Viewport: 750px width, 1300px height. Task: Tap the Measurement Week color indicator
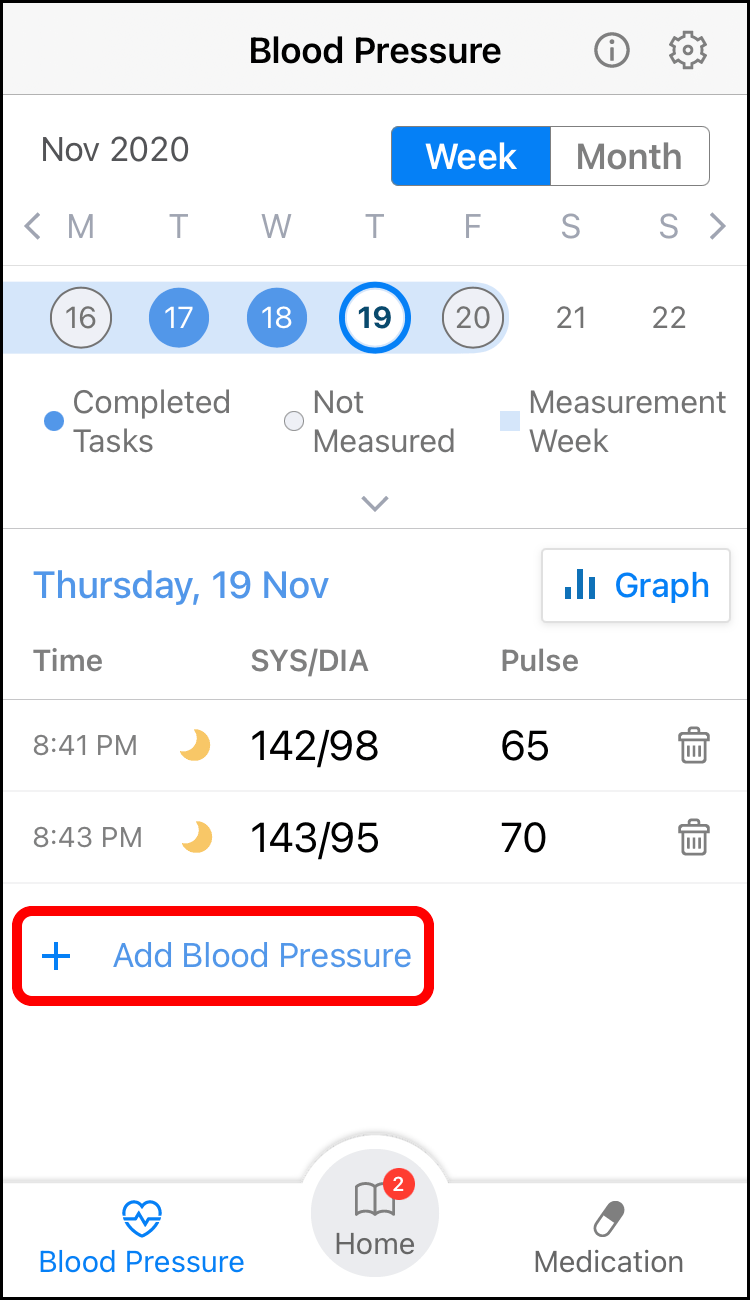[509, 421]
